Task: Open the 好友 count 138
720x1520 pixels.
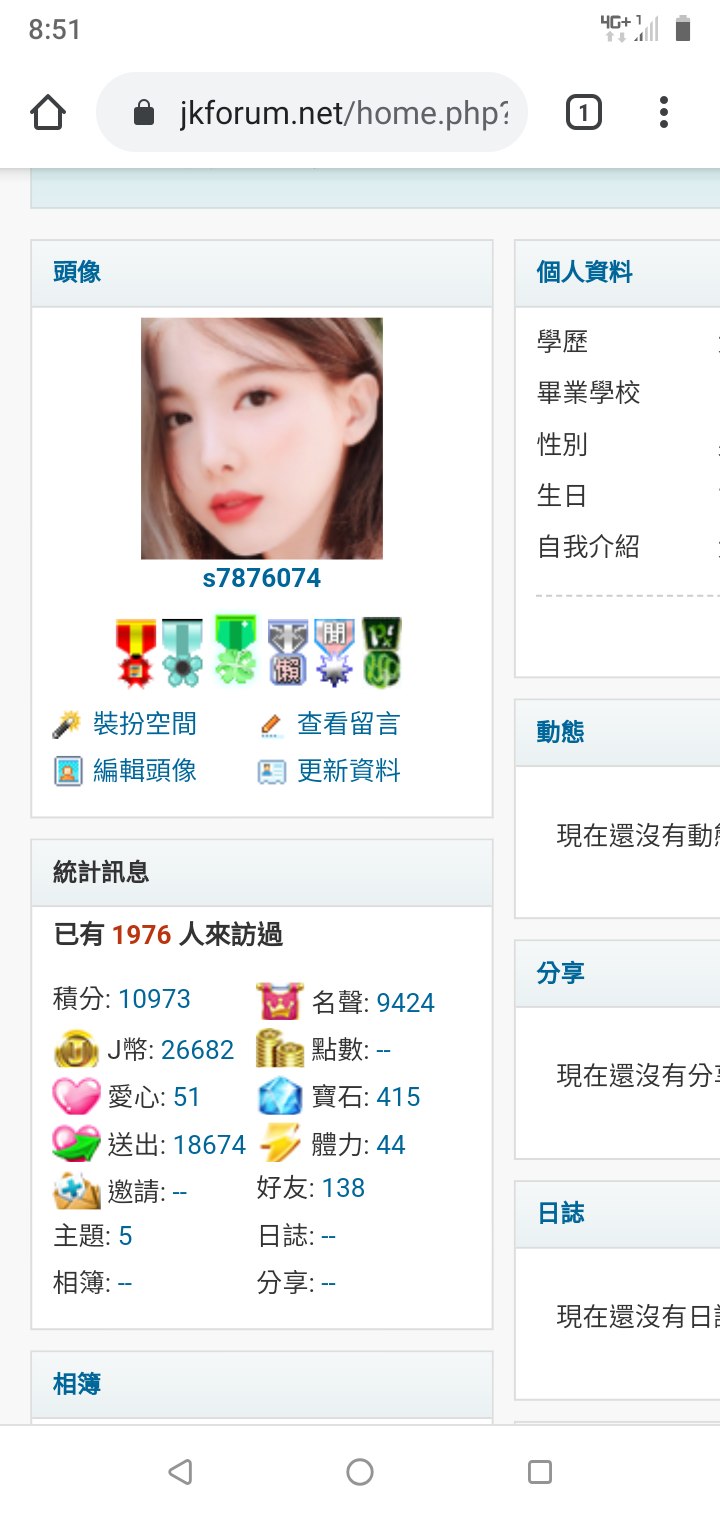Action: click(343, 1188)
